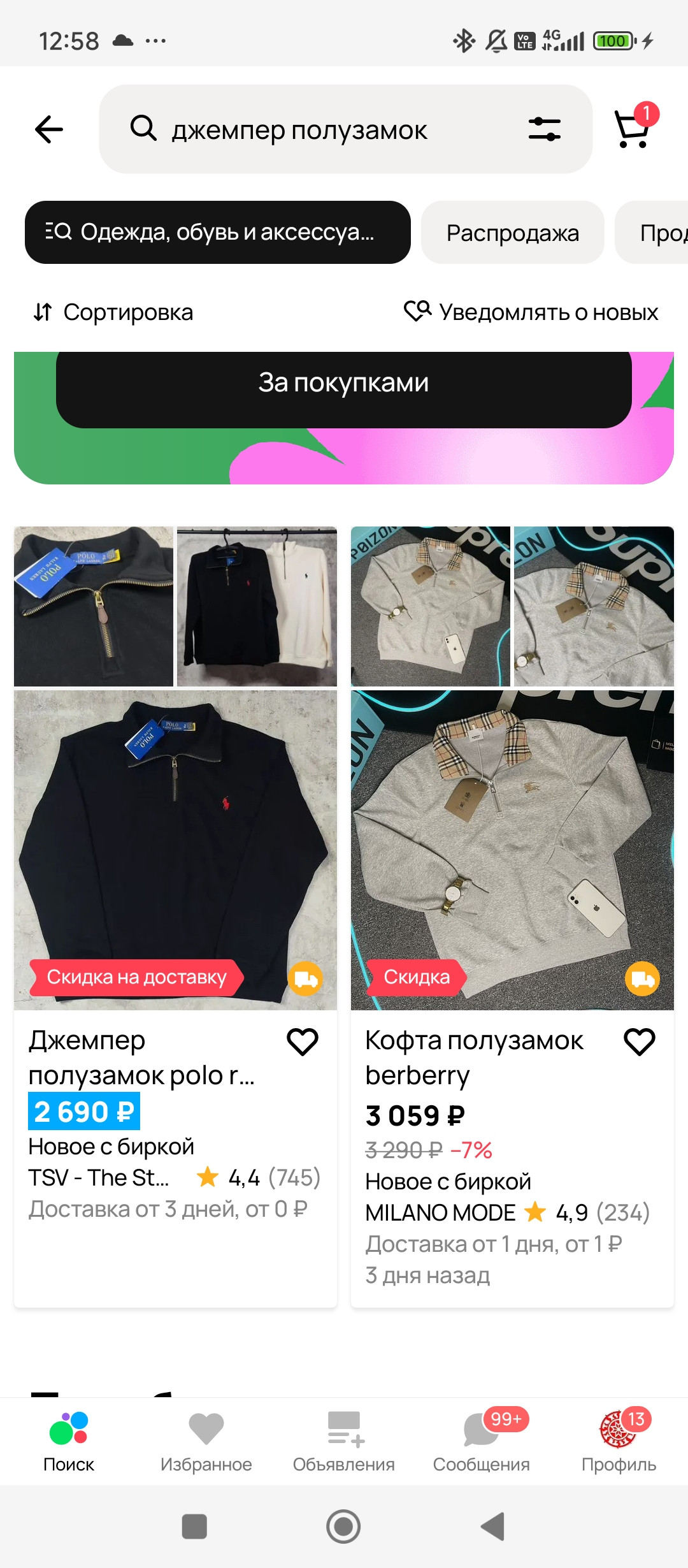
Task: Favorite the Кофта полузамок berberry item
Action: 639,1042
